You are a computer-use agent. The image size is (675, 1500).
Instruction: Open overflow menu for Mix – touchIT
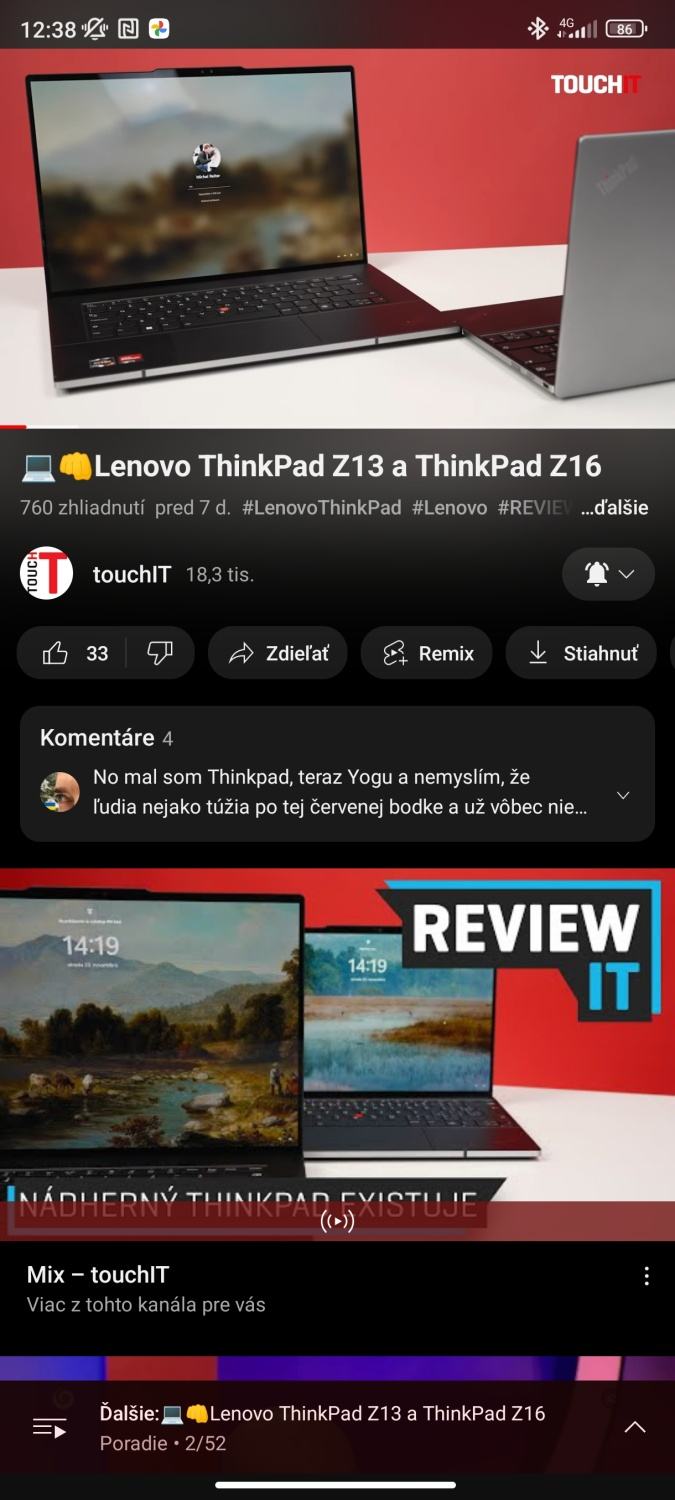[x=646, y=1276]
